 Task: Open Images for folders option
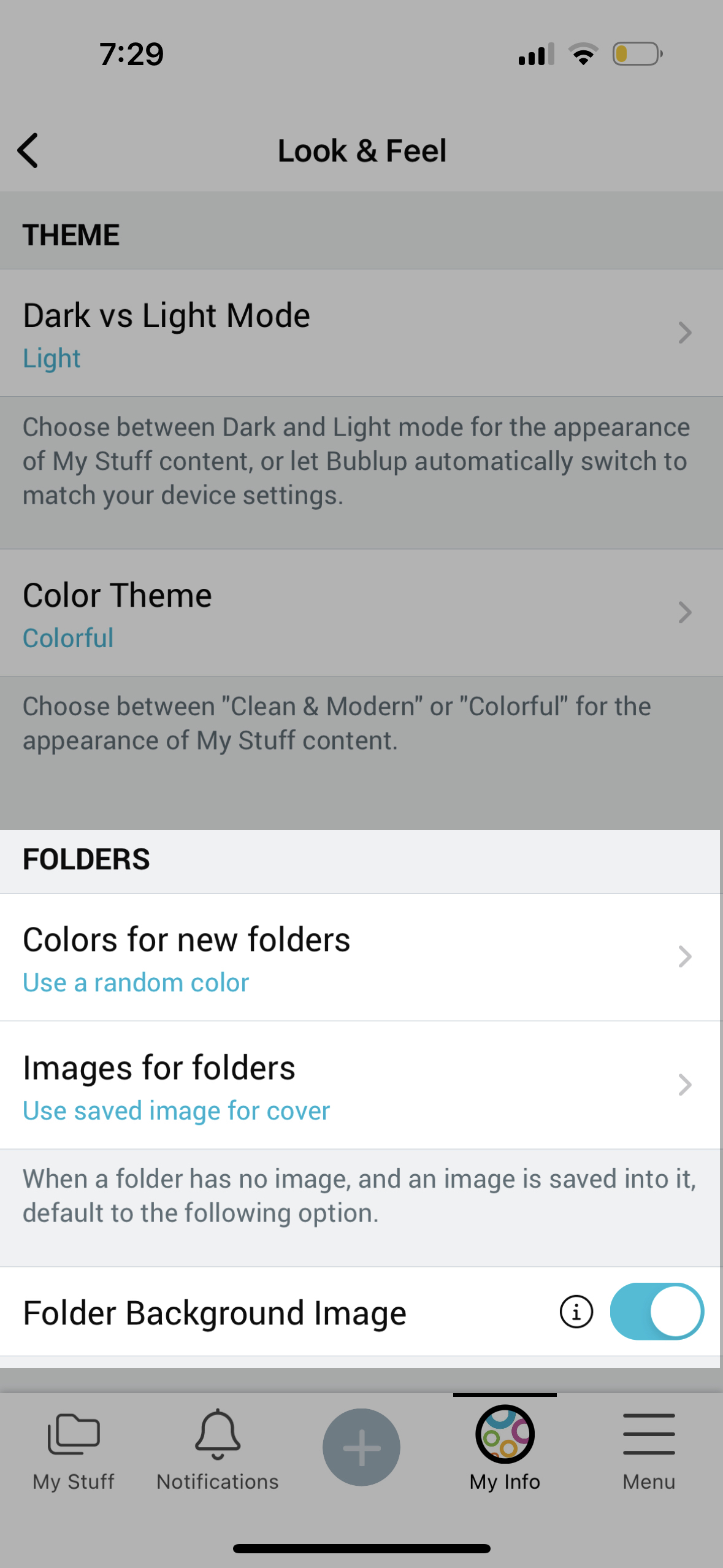(x=361, y=1085)
